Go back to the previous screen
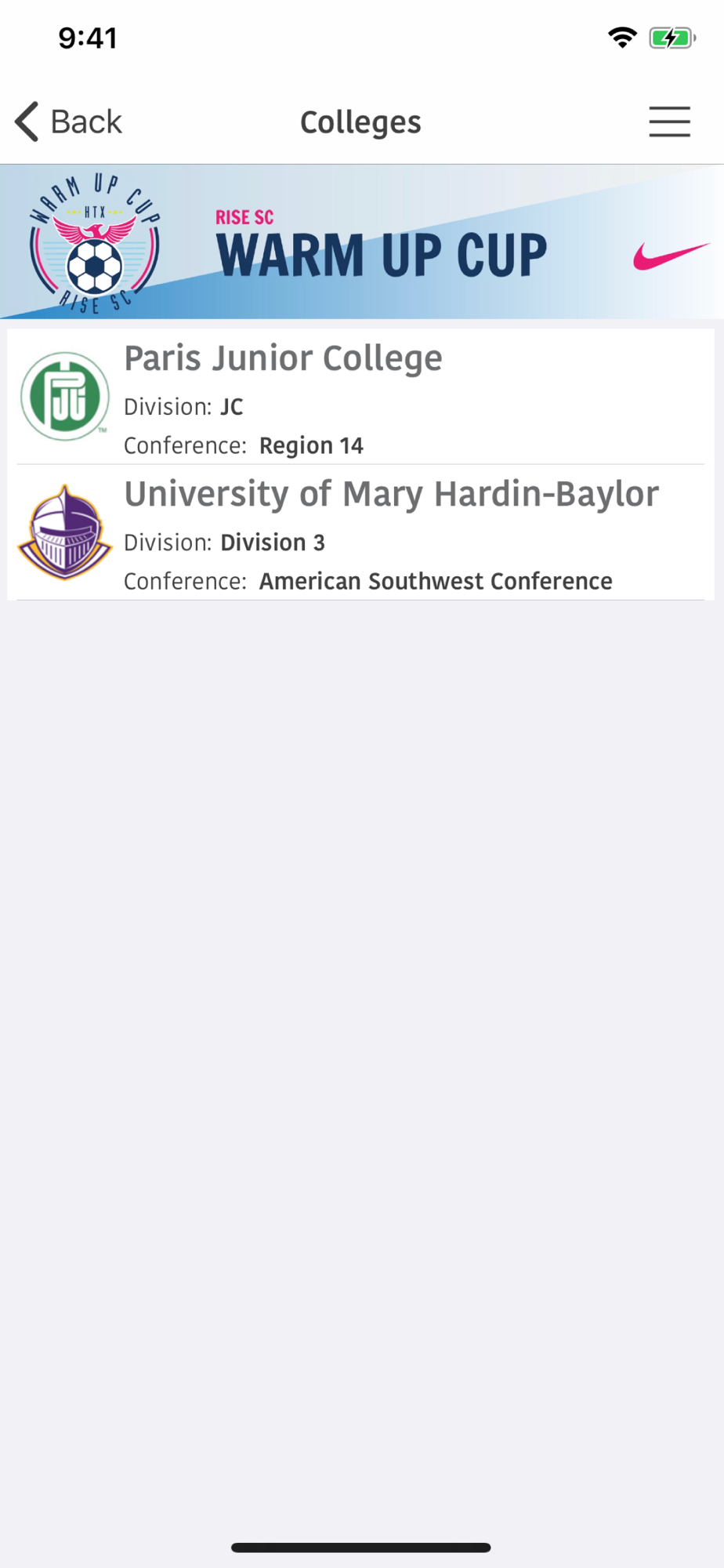The height and width of the screenshot is (1568, 724). pyautogui.click(x=68, y=122)
